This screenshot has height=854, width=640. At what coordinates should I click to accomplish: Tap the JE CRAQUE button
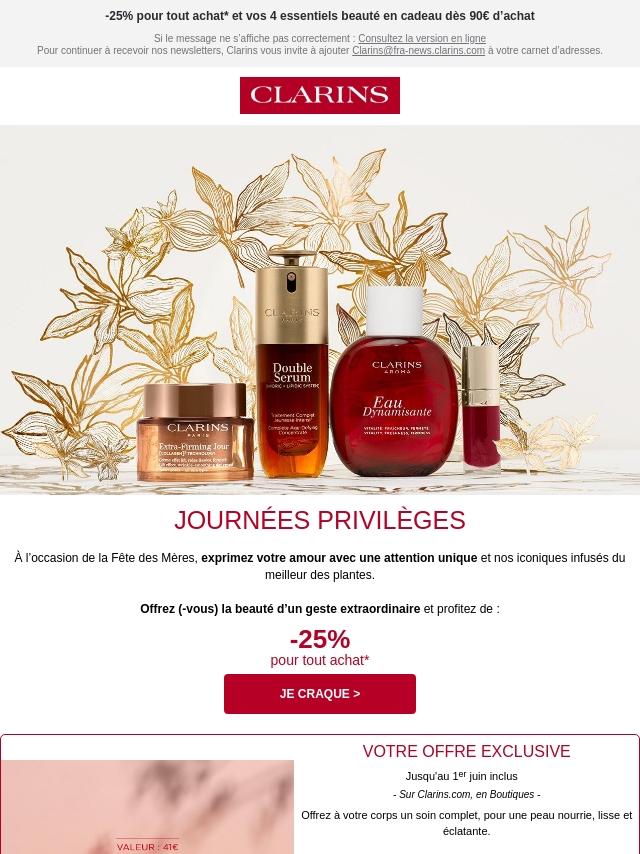320,694
